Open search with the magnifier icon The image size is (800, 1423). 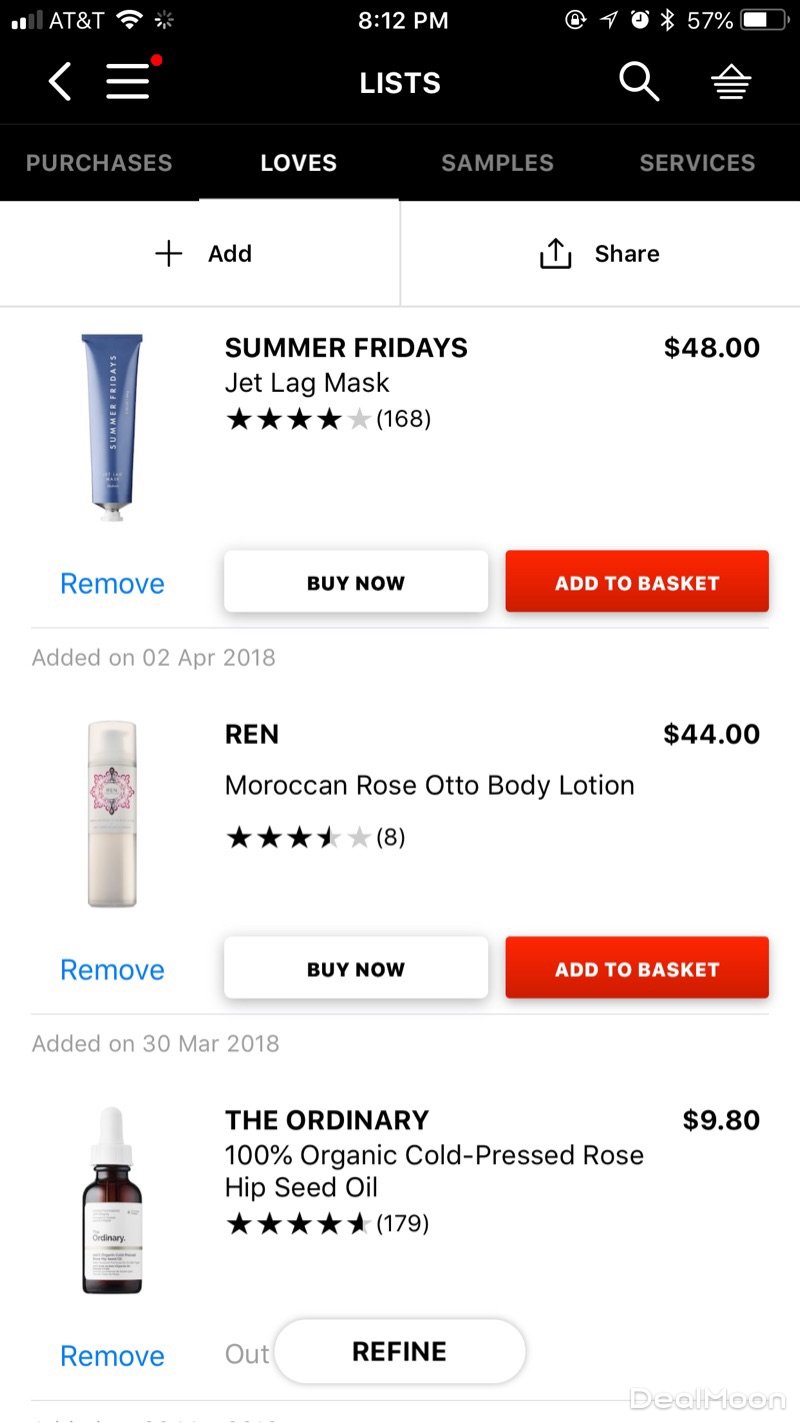pyautogui.click(x=638, y=82)
